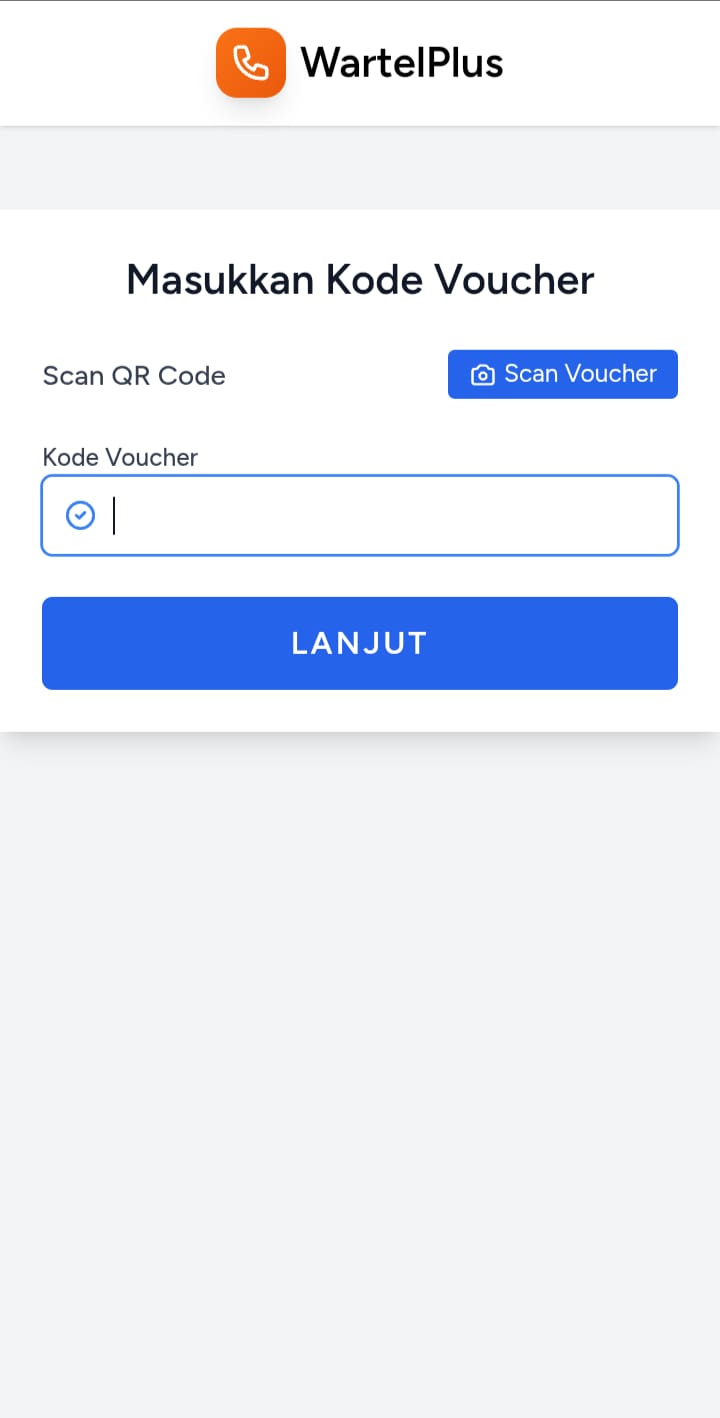720x1418 pixels.
Task: Click the Kode Voucher field label
Action: click(120, 457)
